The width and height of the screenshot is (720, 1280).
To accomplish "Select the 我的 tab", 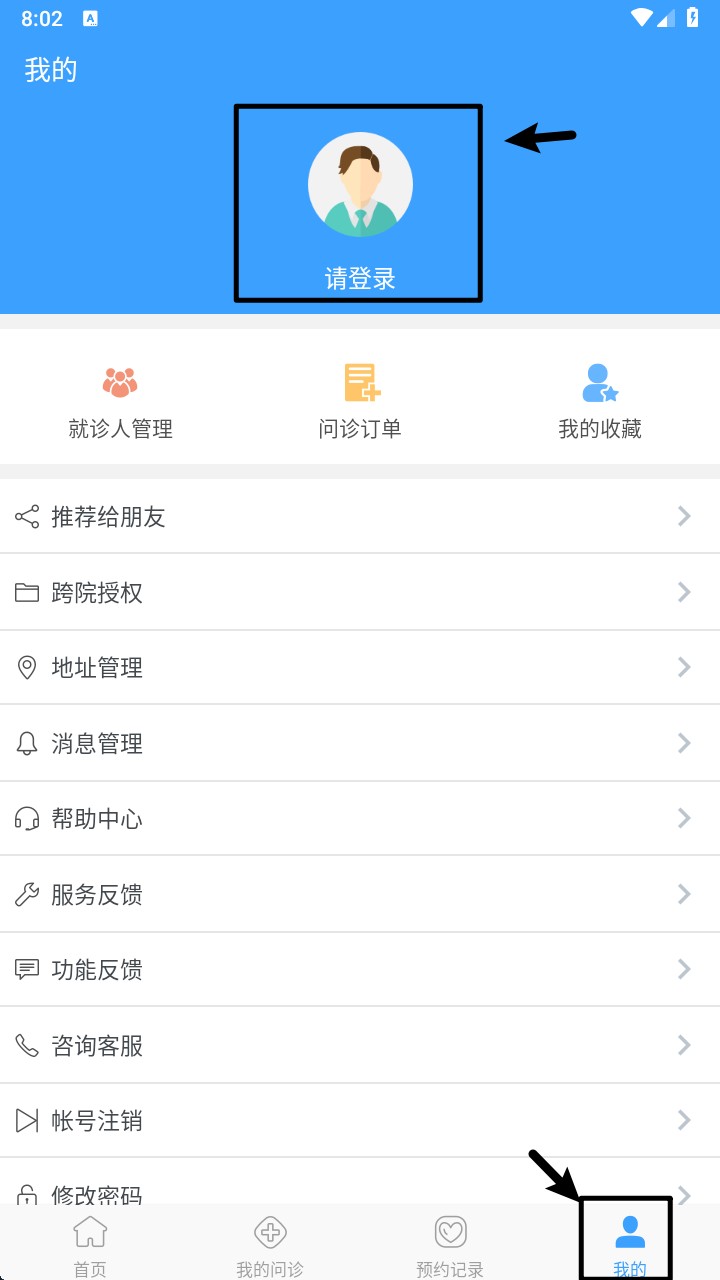I will click(629, 1243).
